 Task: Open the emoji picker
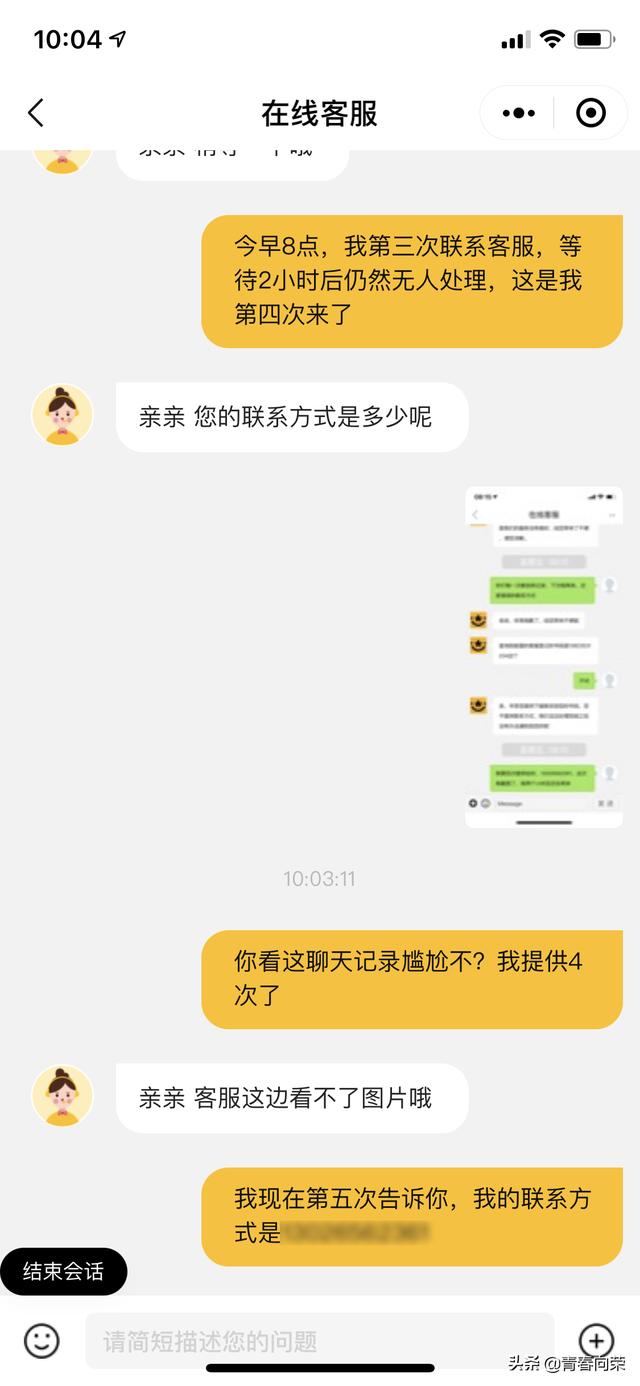[42, 1340]
